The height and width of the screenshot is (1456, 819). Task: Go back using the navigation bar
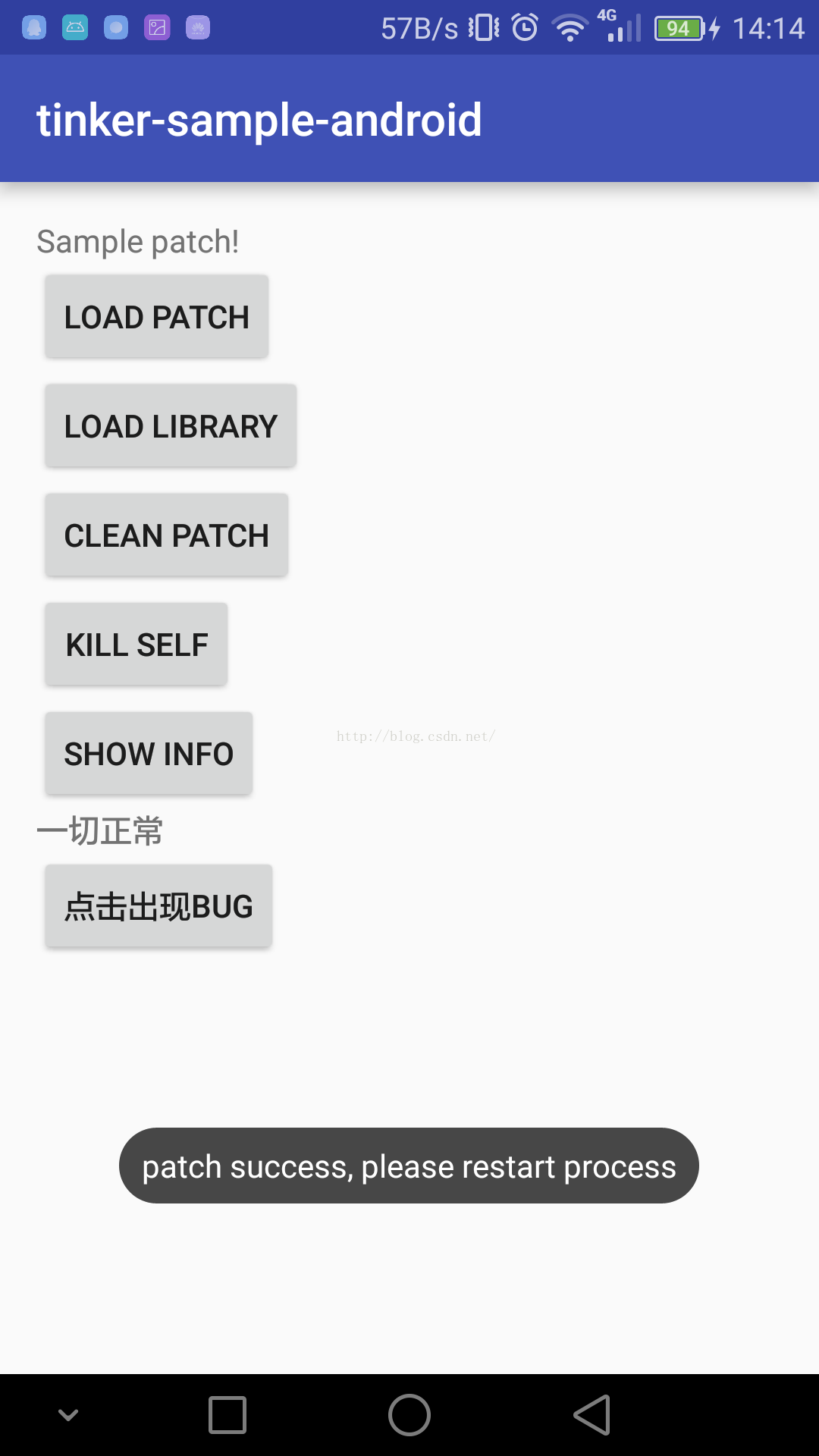pos(592,1415)
